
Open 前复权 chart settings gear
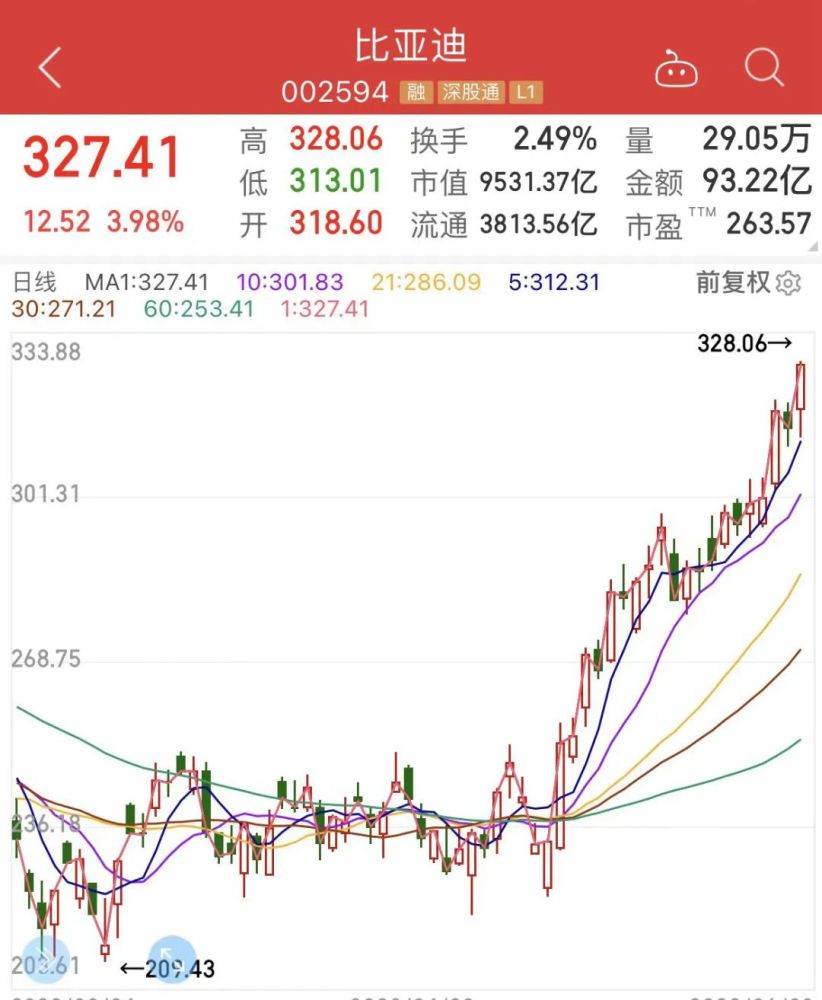coord(789,284)
